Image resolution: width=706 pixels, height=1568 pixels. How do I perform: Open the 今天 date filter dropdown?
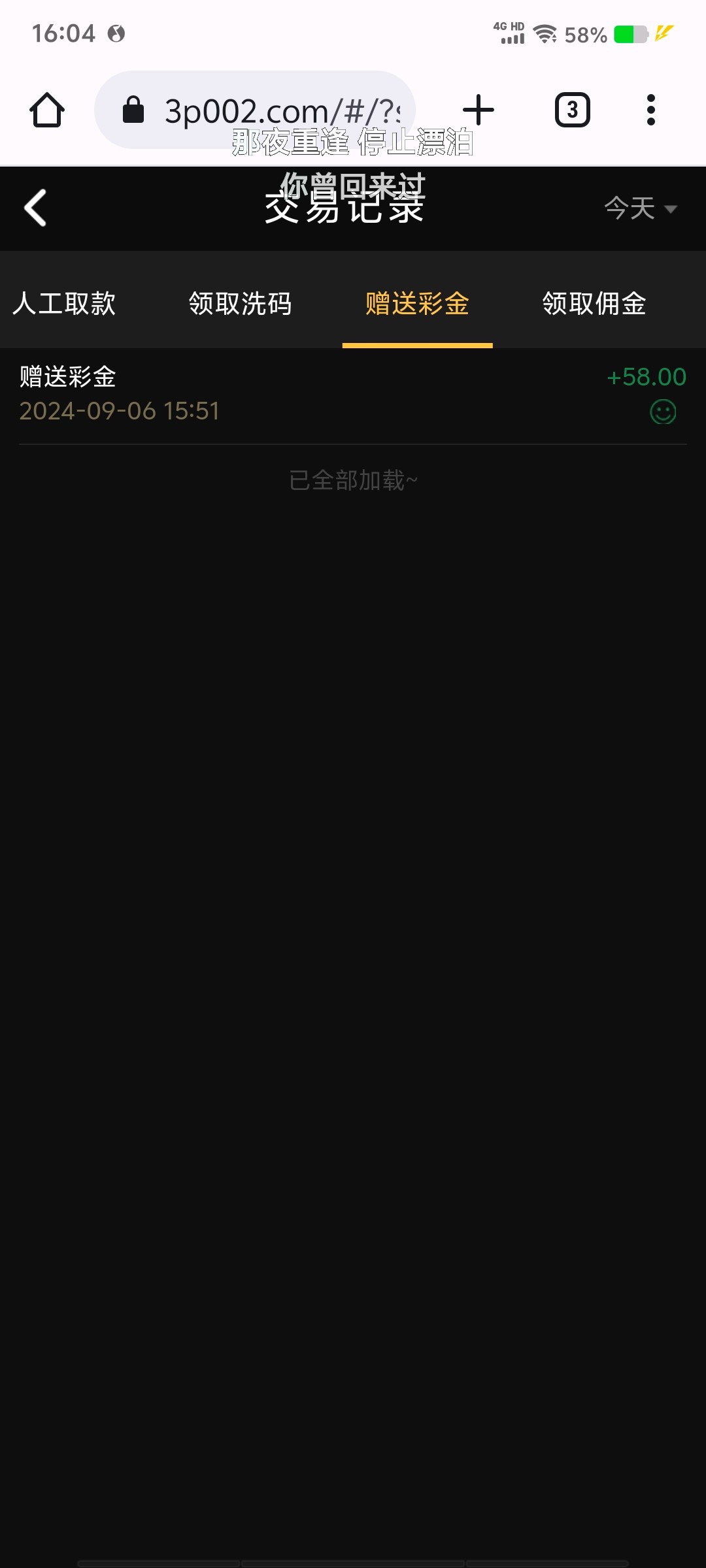tap(641, 209)
